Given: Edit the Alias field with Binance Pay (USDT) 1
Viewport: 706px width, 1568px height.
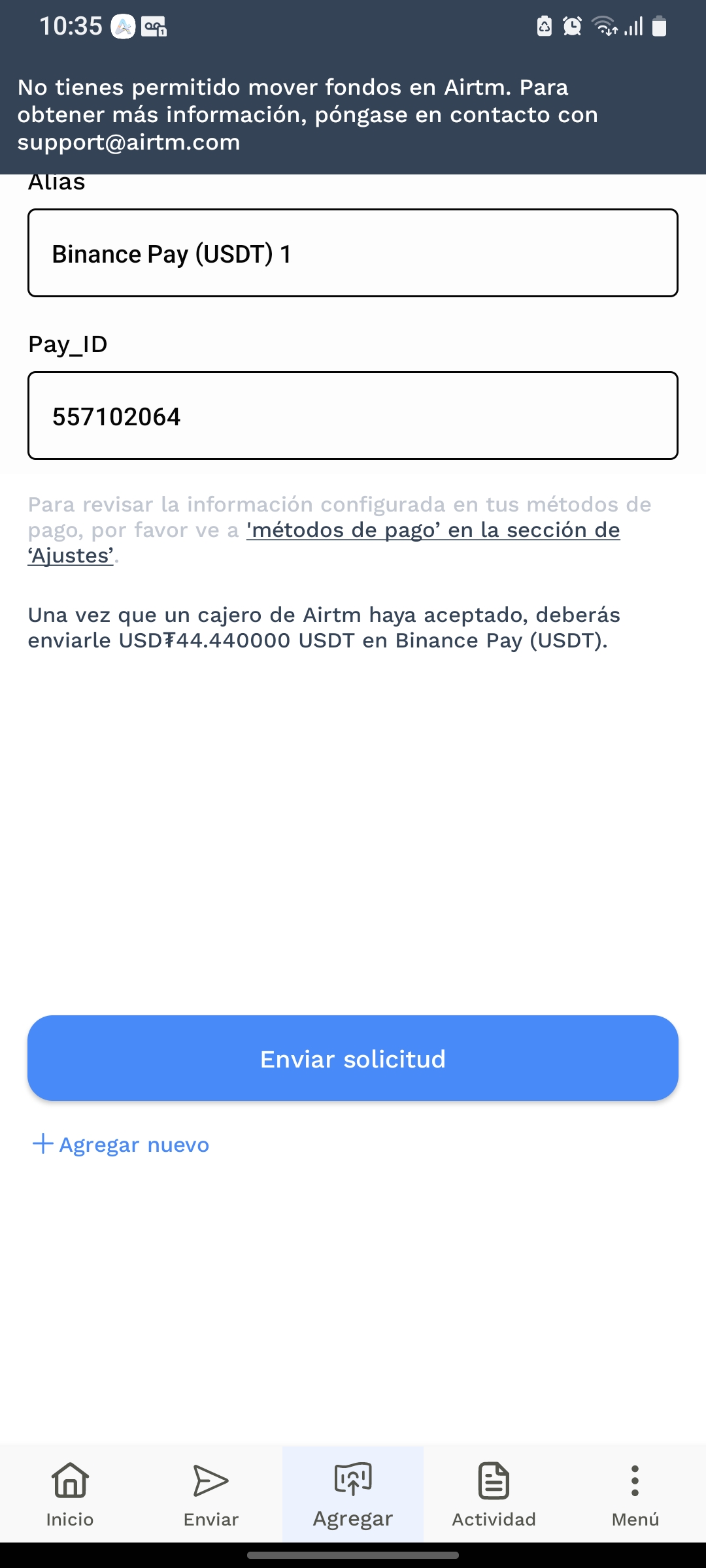Looking at the screenshot, I should (x=353, y=253).
